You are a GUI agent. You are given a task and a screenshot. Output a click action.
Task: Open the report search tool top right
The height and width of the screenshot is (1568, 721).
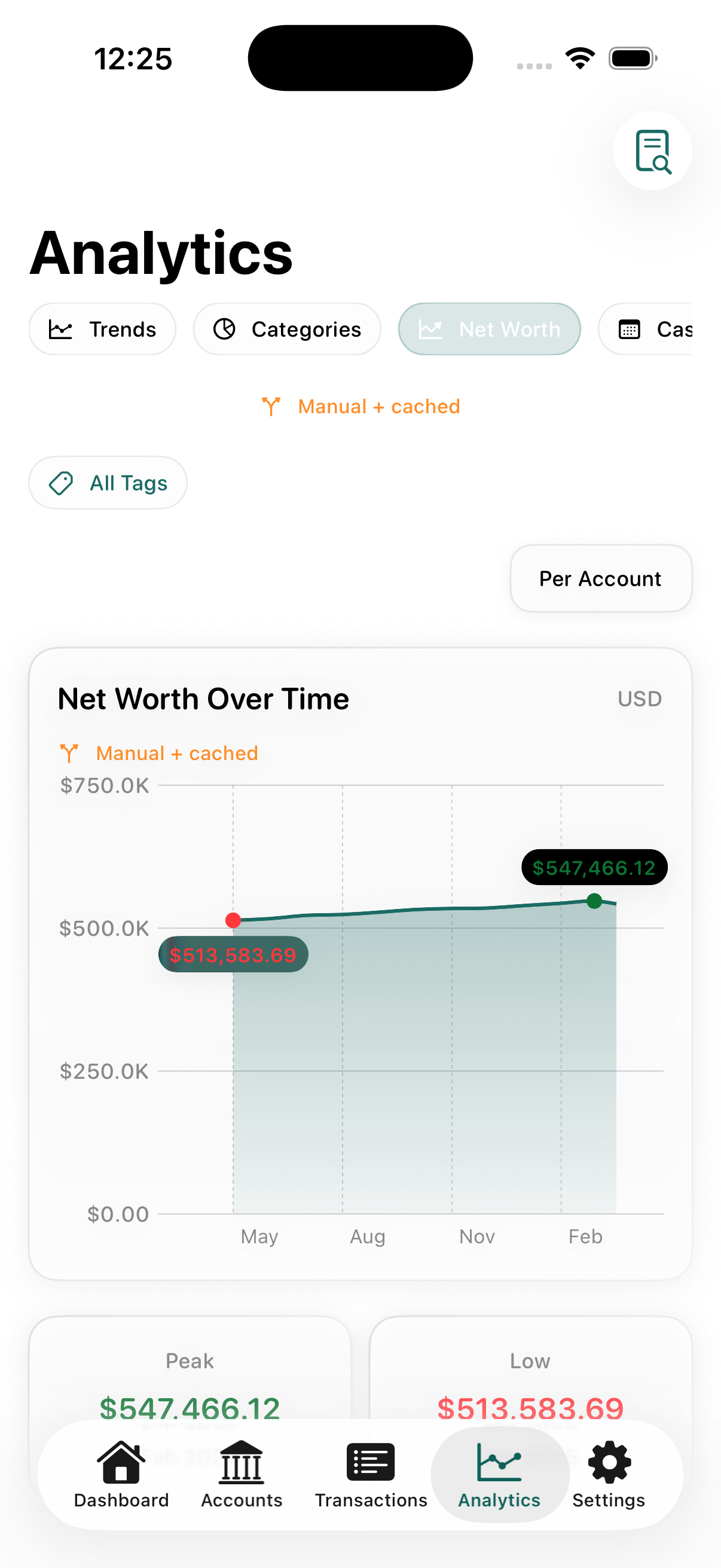click(x=652, y=151)
